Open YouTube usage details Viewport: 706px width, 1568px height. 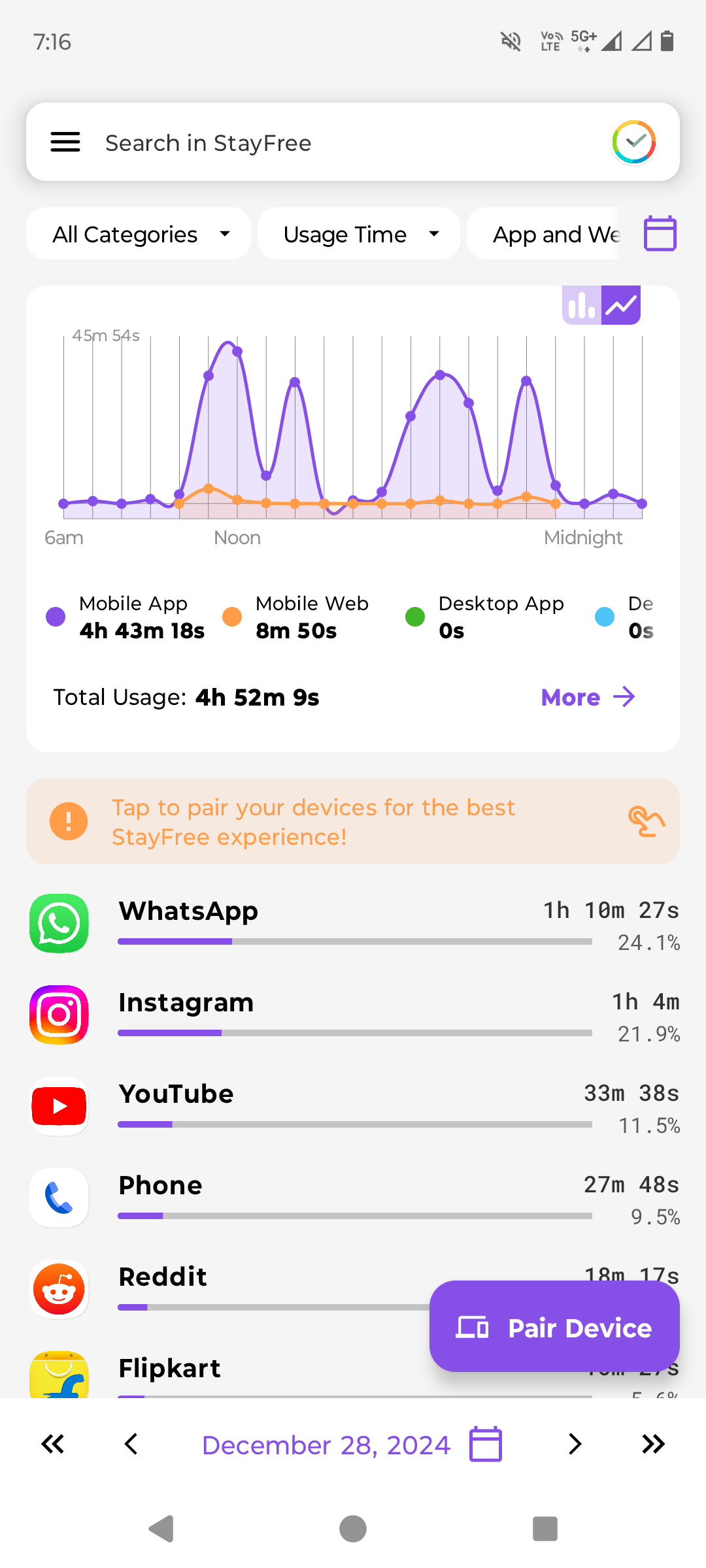(x=353, y=1107)
